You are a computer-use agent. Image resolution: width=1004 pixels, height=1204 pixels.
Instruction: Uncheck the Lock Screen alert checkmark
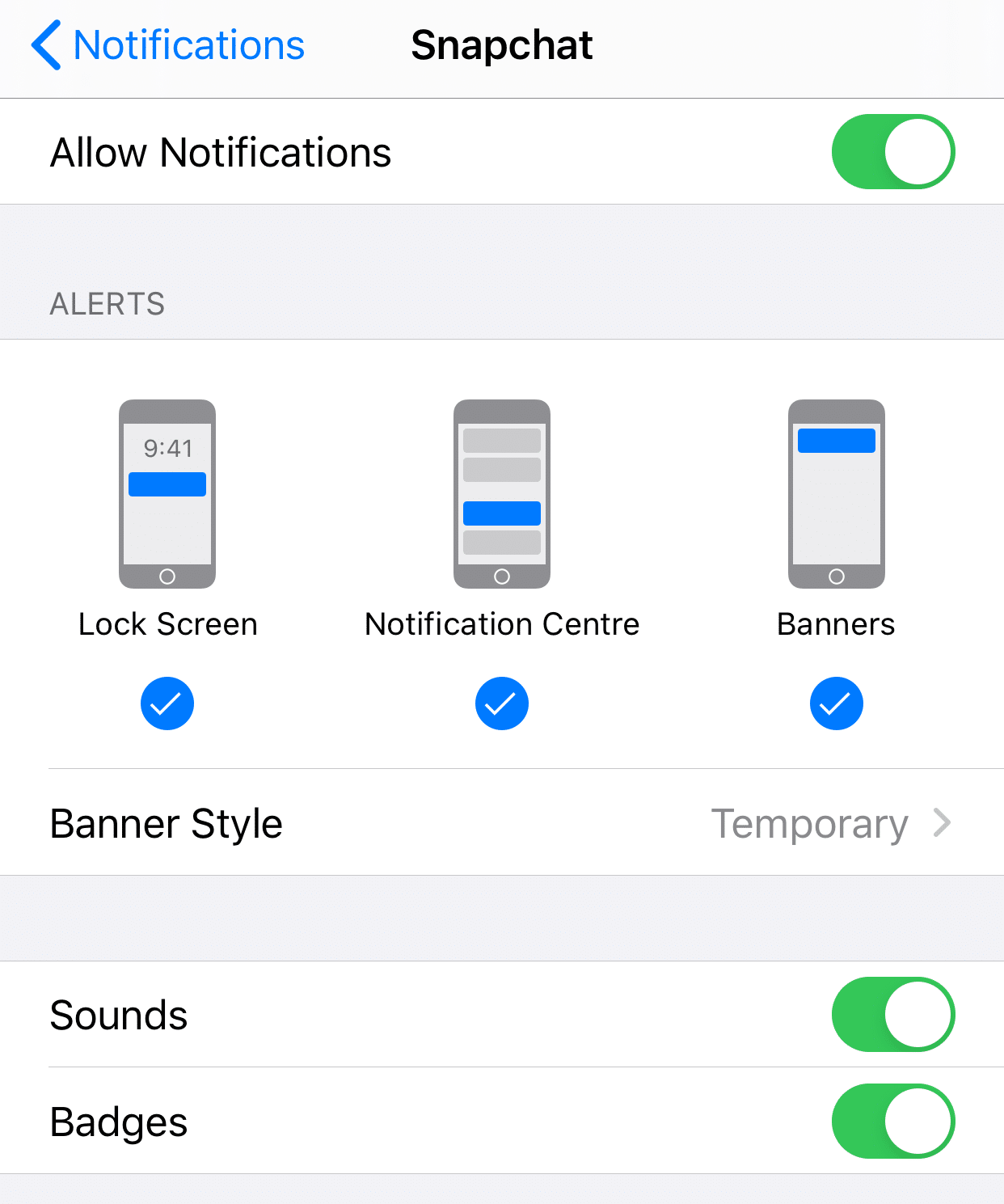[x=167, y=703]
